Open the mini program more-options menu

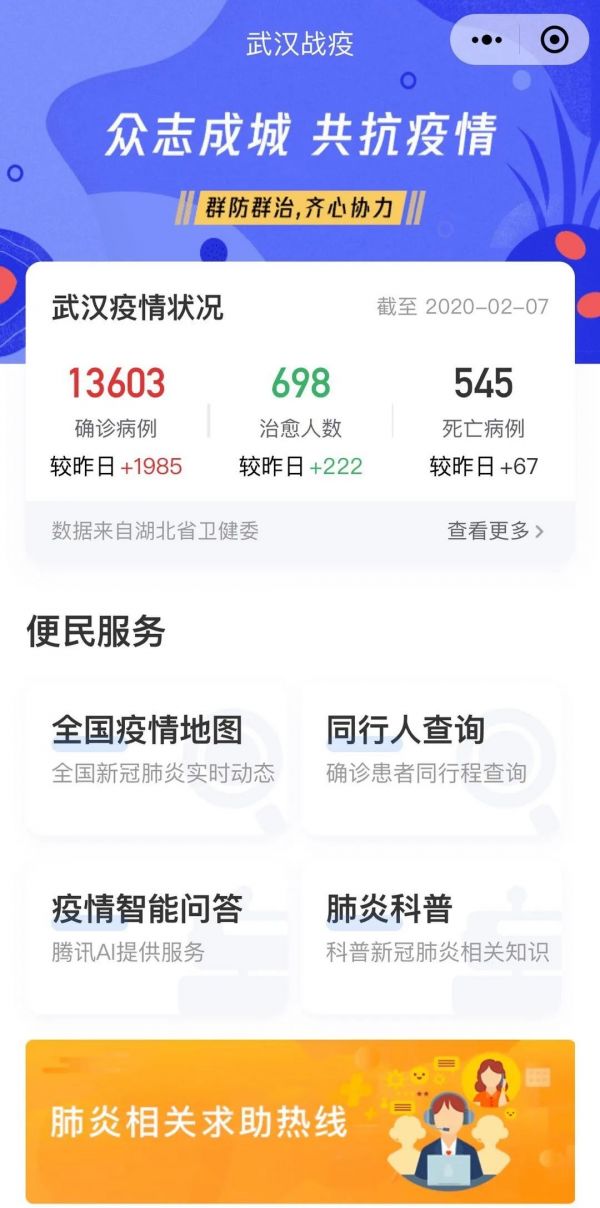487,40
